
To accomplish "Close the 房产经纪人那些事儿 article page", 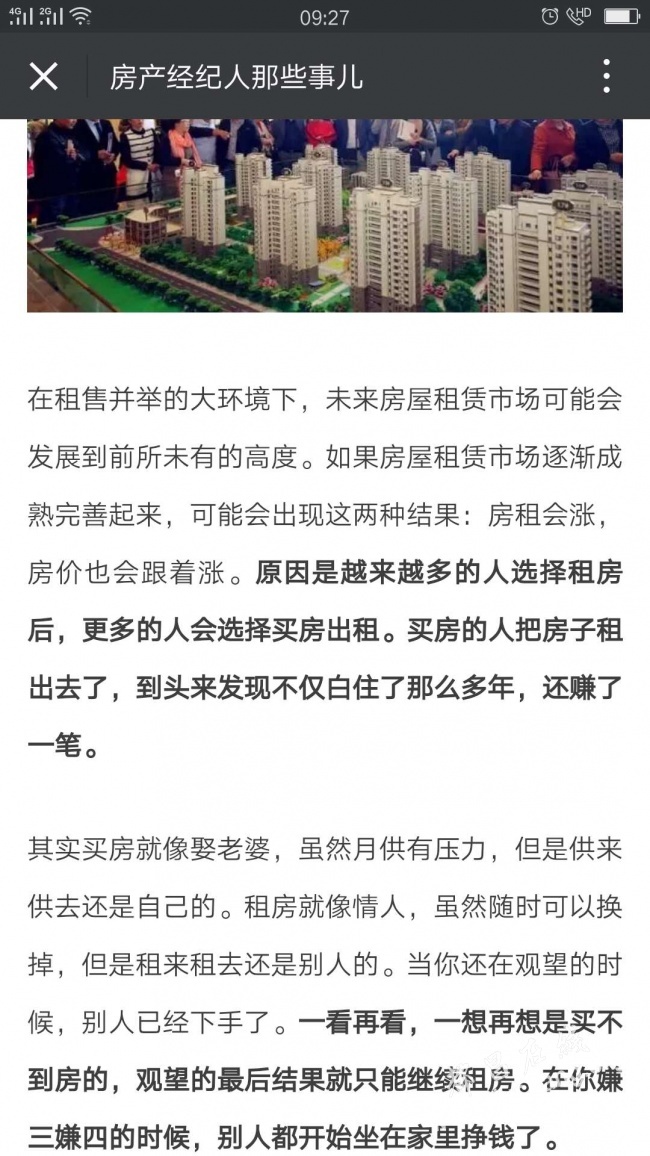I will (43, 76).
